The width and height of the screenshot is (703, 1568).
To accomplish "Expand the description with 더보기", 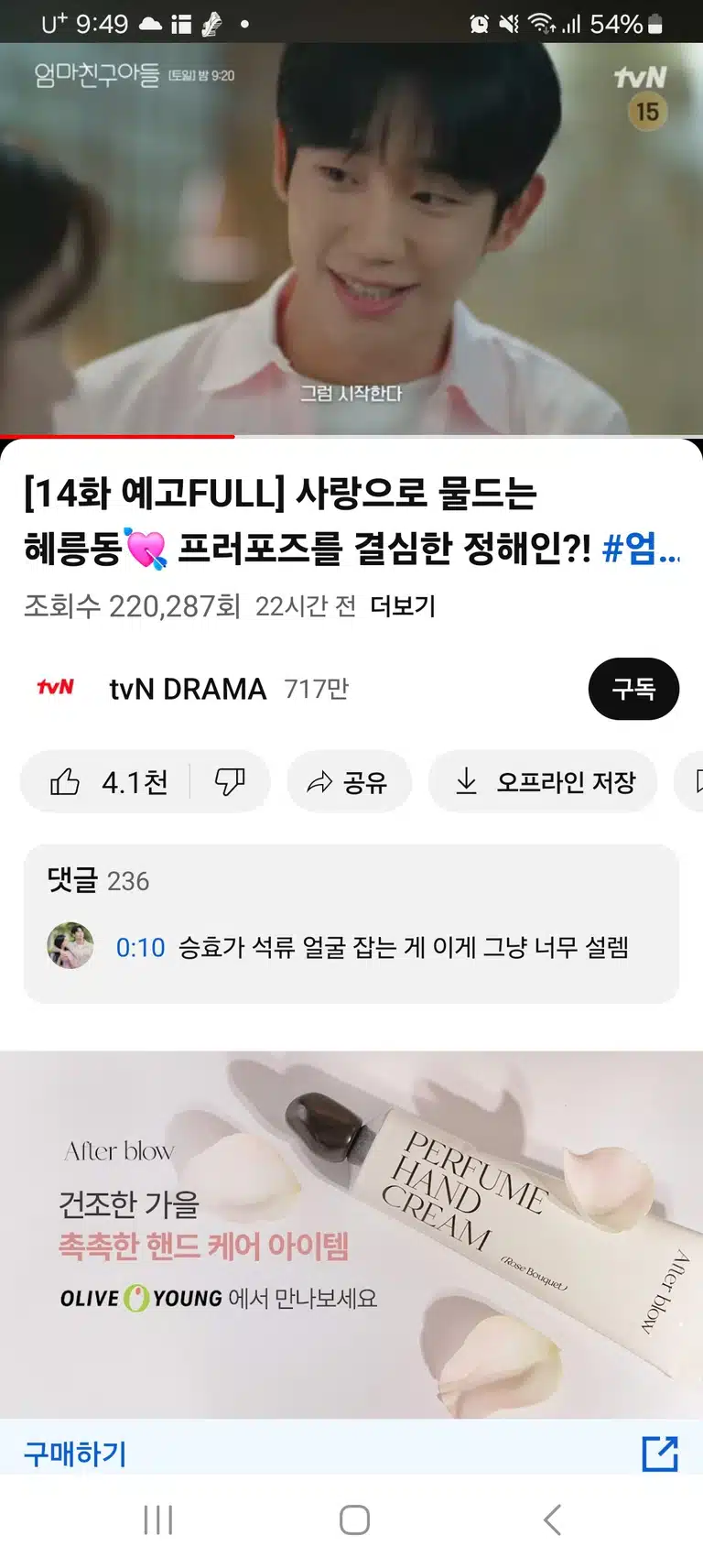I will (x=403, y=606).
